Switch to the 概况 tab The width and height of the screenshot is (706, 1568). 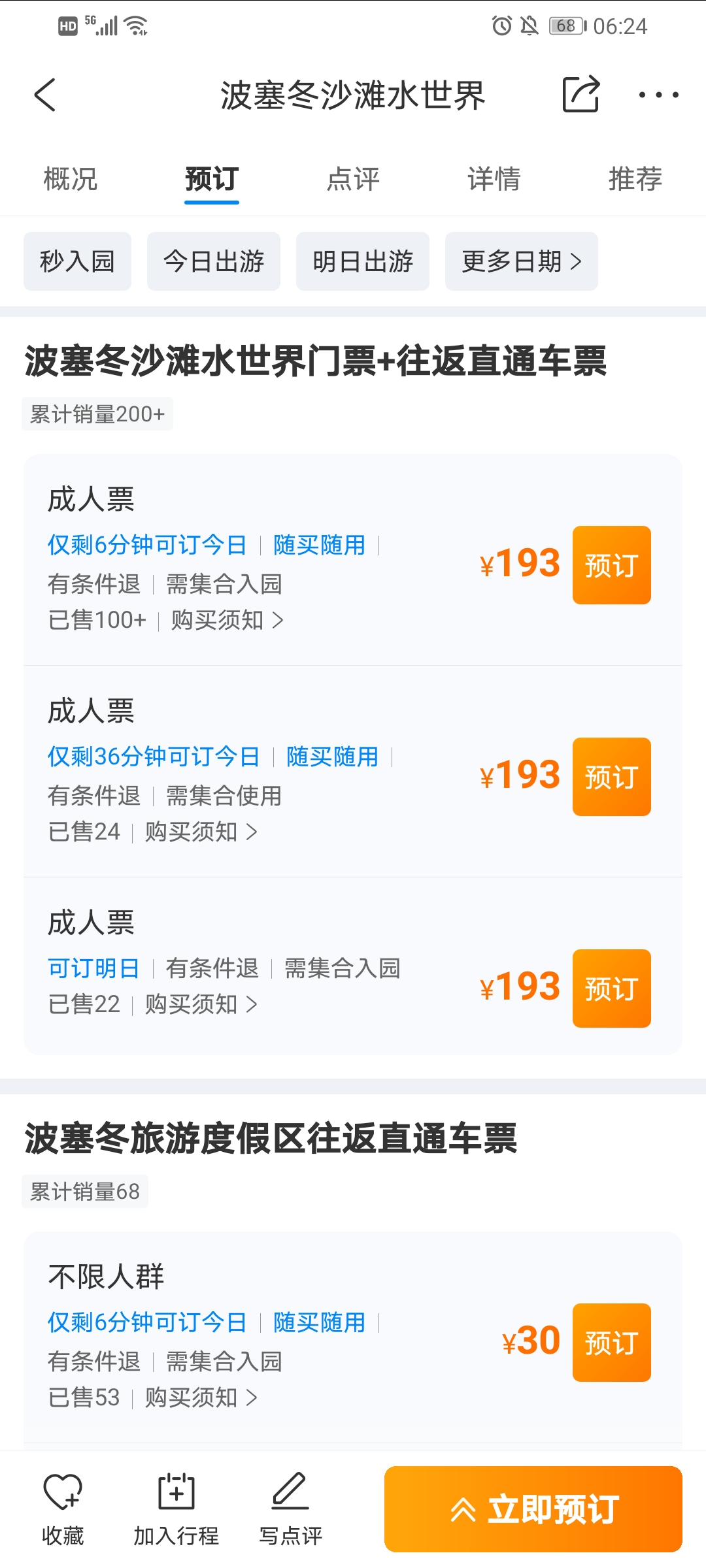pyautogui.click(x=71, y=179)
